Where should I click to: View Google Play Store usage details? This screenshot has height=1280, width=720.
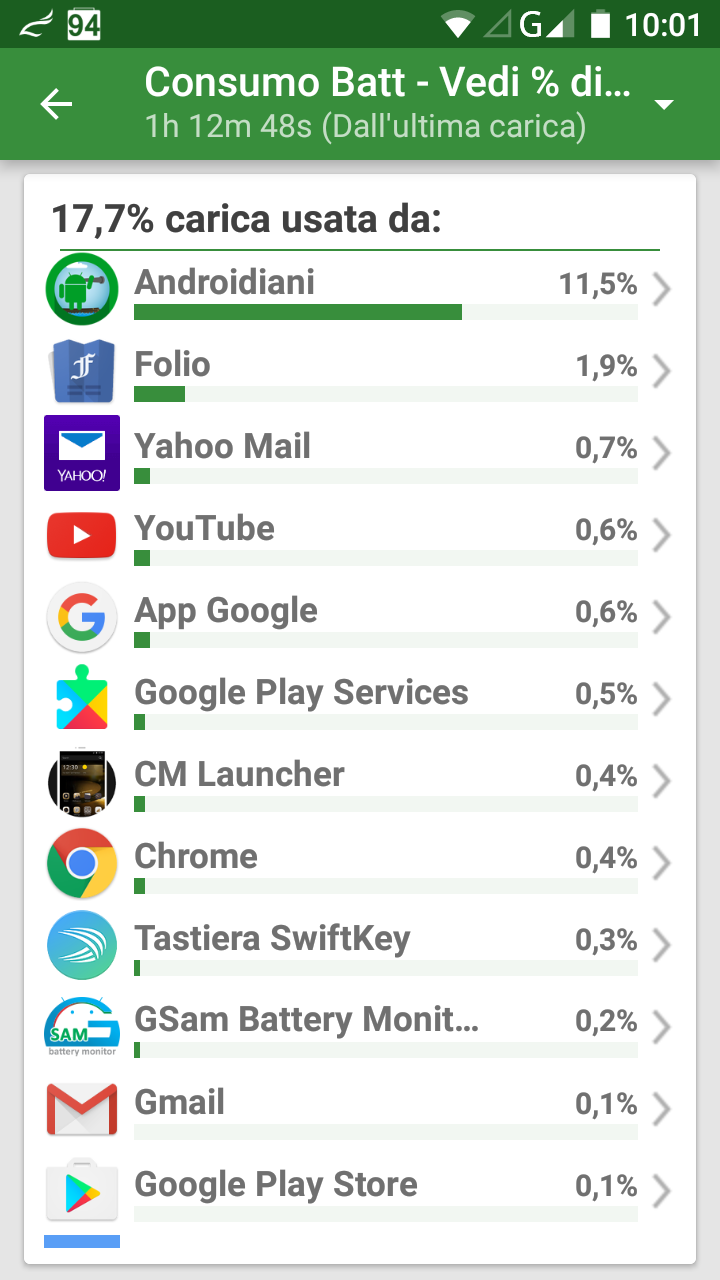[360, 1191]
